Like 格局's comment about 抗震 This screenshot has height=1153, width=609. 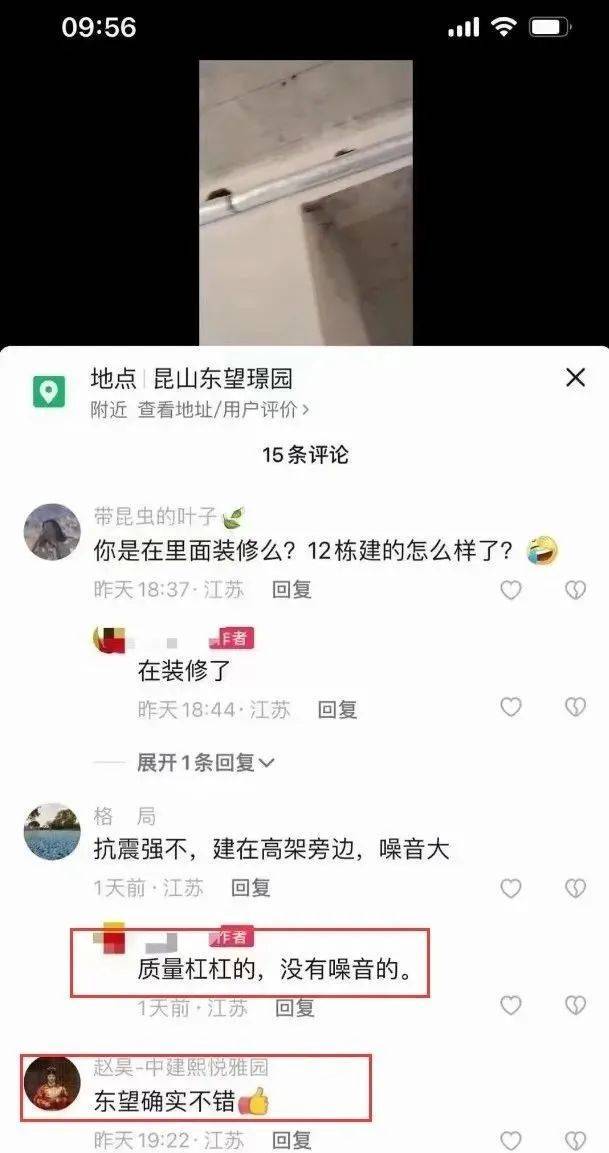pos(511,888)
